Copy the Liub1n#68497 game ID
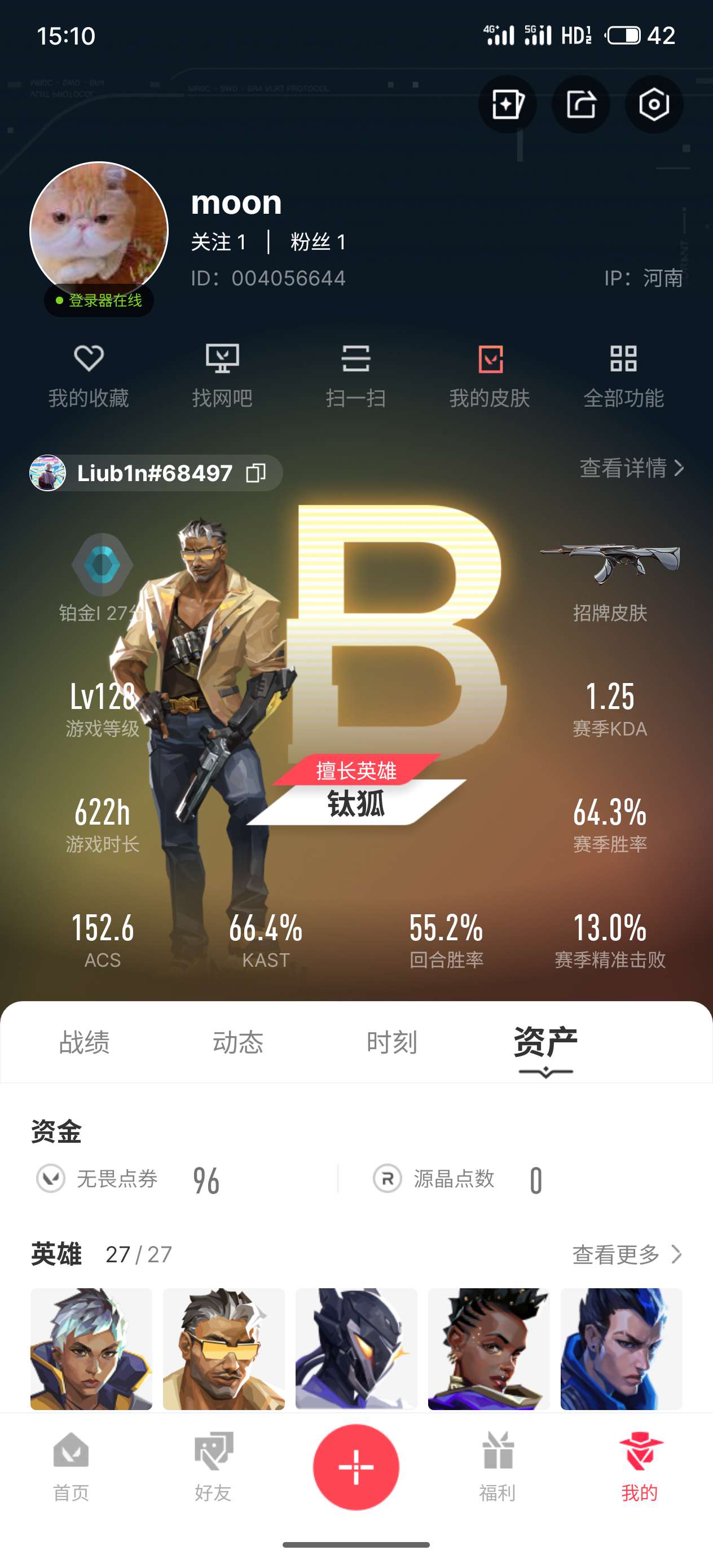 [256, 473]
